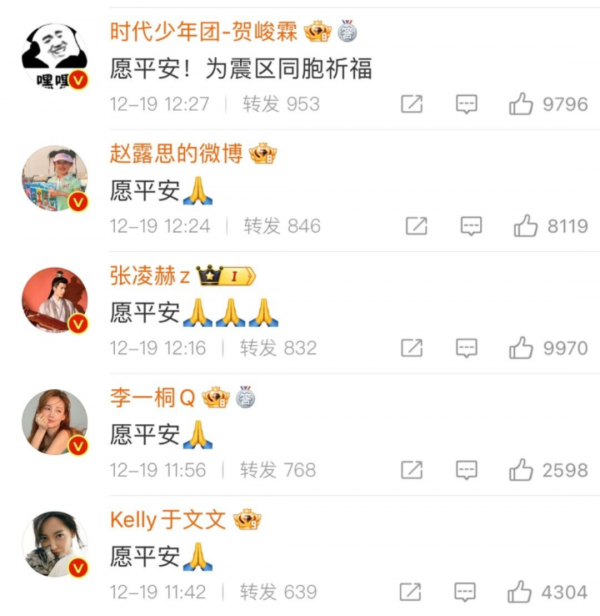
Task: View 张凌赫z's profile avatar
Action: 55,300
